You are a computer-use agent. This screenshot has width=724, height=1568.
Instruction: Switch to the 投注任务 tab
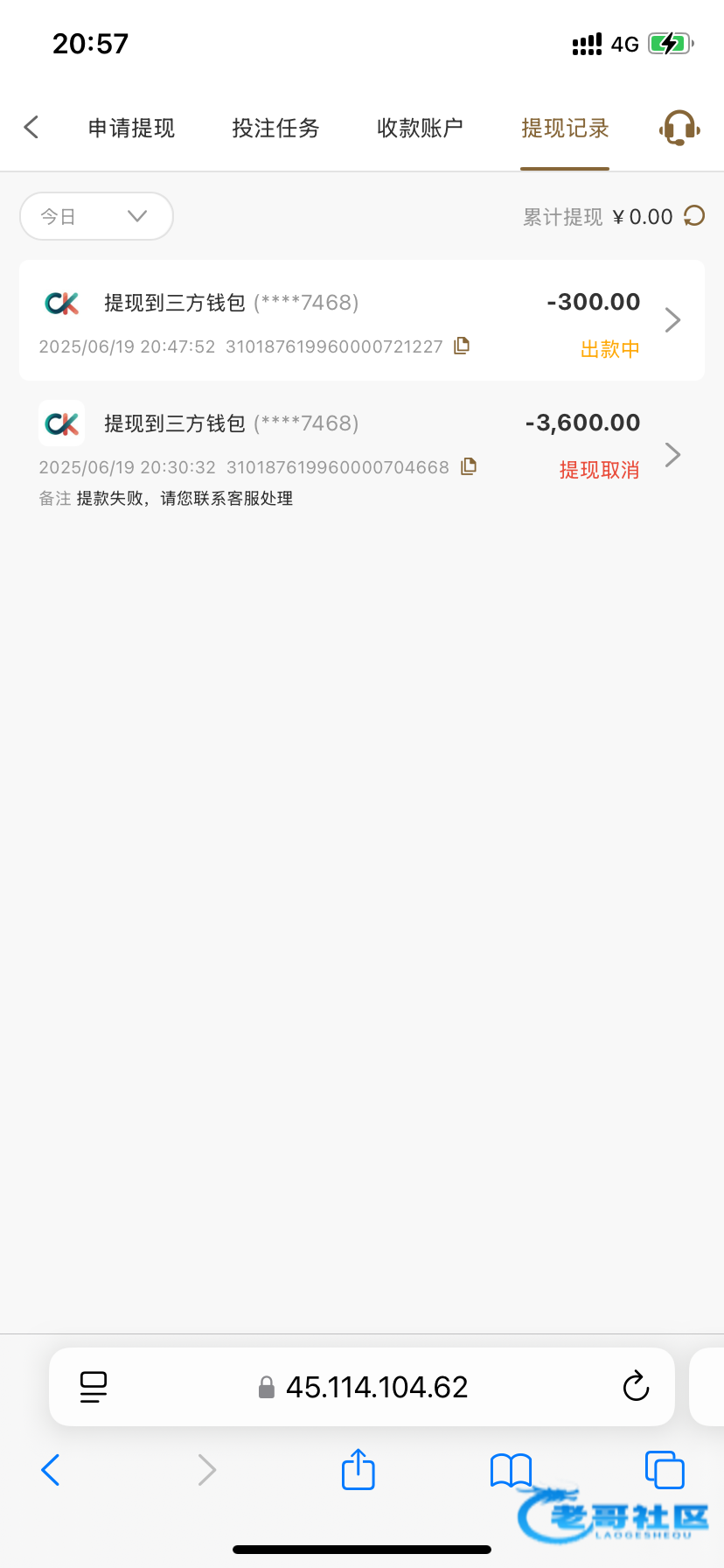[275, 129]
